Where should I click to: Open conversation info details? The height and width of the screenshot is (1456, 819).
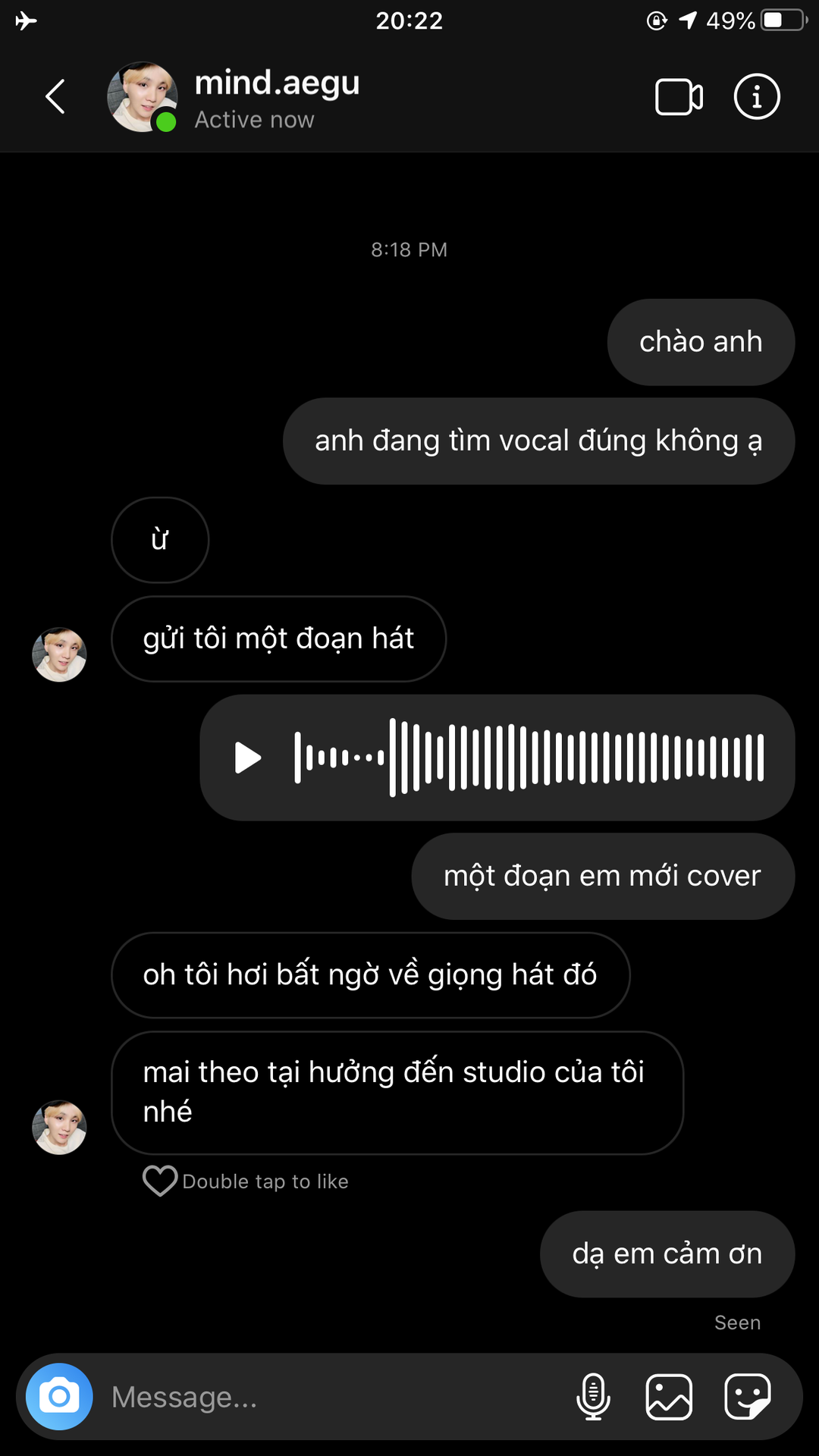(x=756, y=97)
